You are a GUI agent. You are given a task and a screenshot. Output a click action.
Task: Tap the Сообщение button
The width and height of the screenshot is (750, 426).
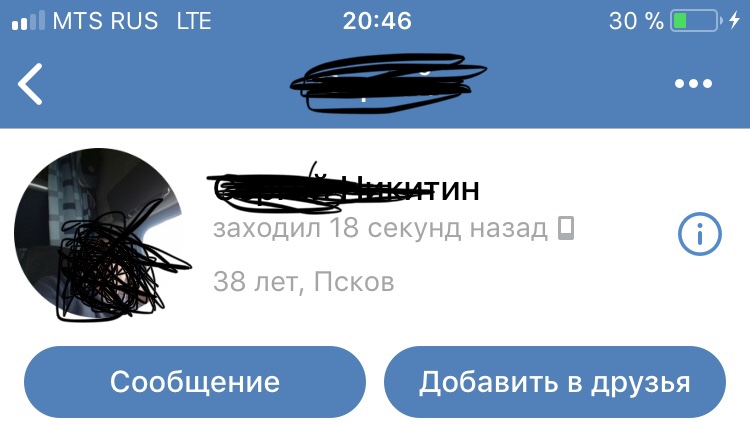point(195,382)
